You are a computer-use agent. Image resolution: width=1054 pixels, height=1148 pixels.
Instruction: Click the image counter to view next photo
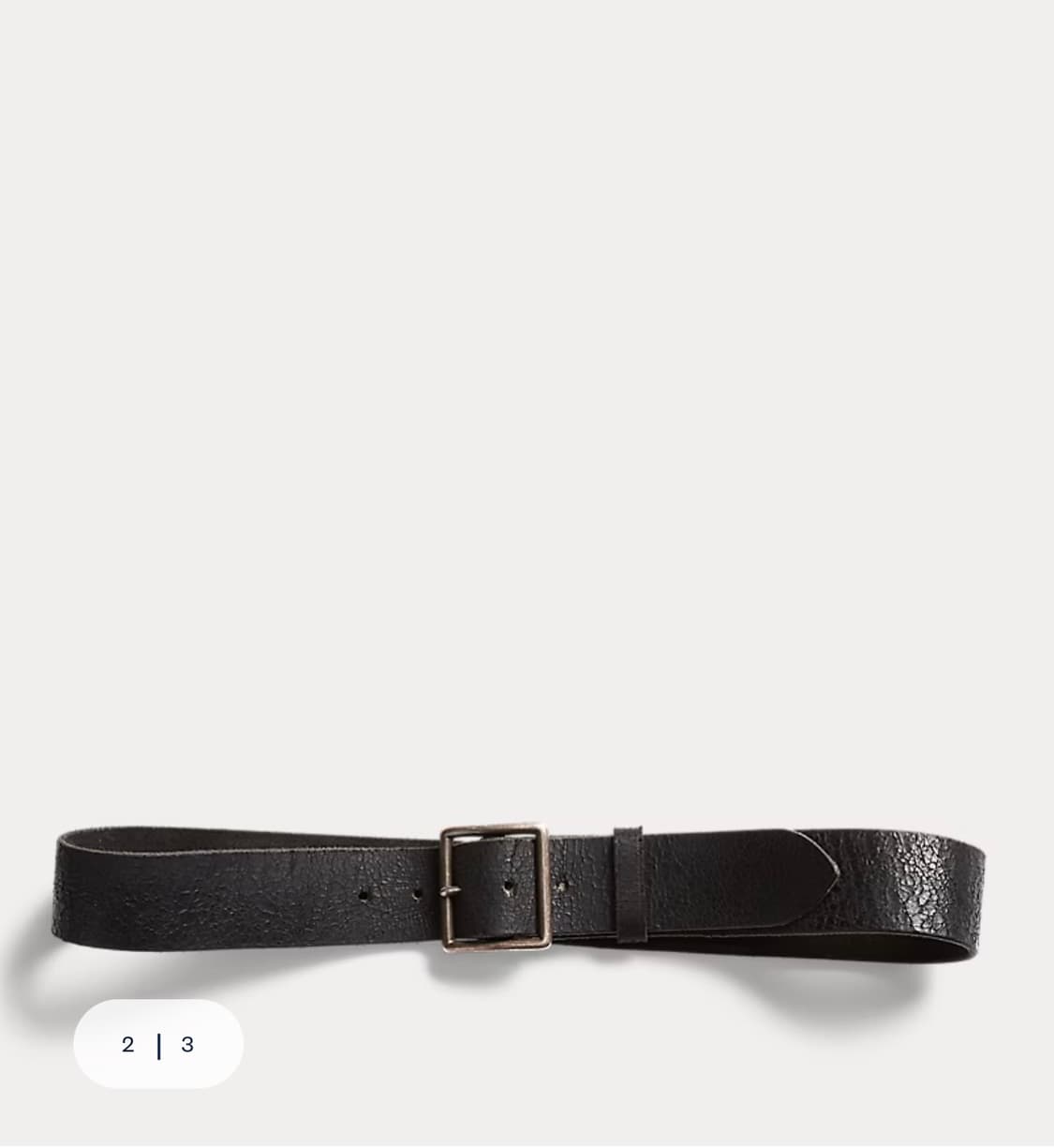tap(157, 1045)
